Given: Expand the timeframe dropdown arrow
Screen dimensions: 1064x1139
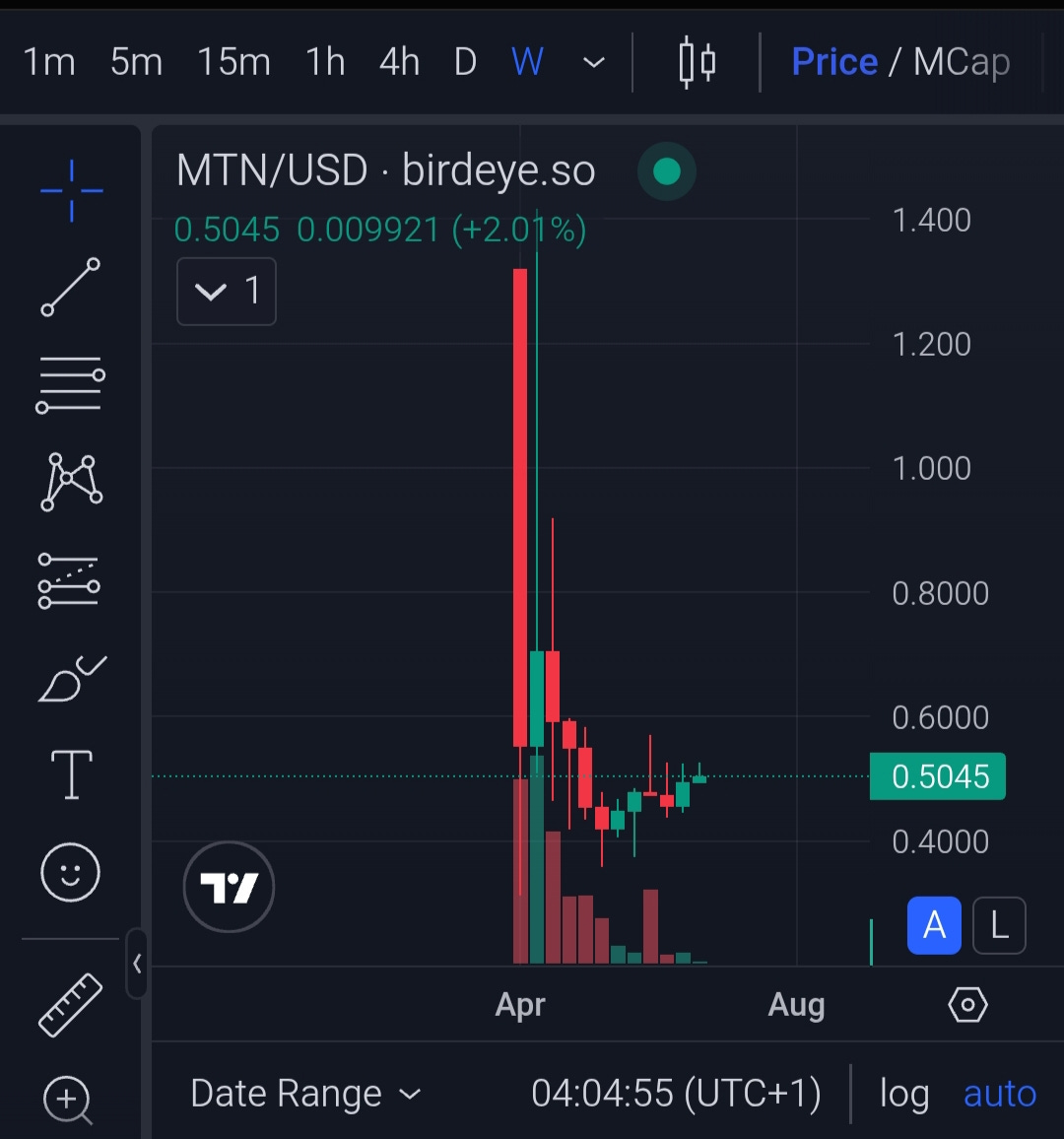Looking at the screenshot, I should [594, 62].
